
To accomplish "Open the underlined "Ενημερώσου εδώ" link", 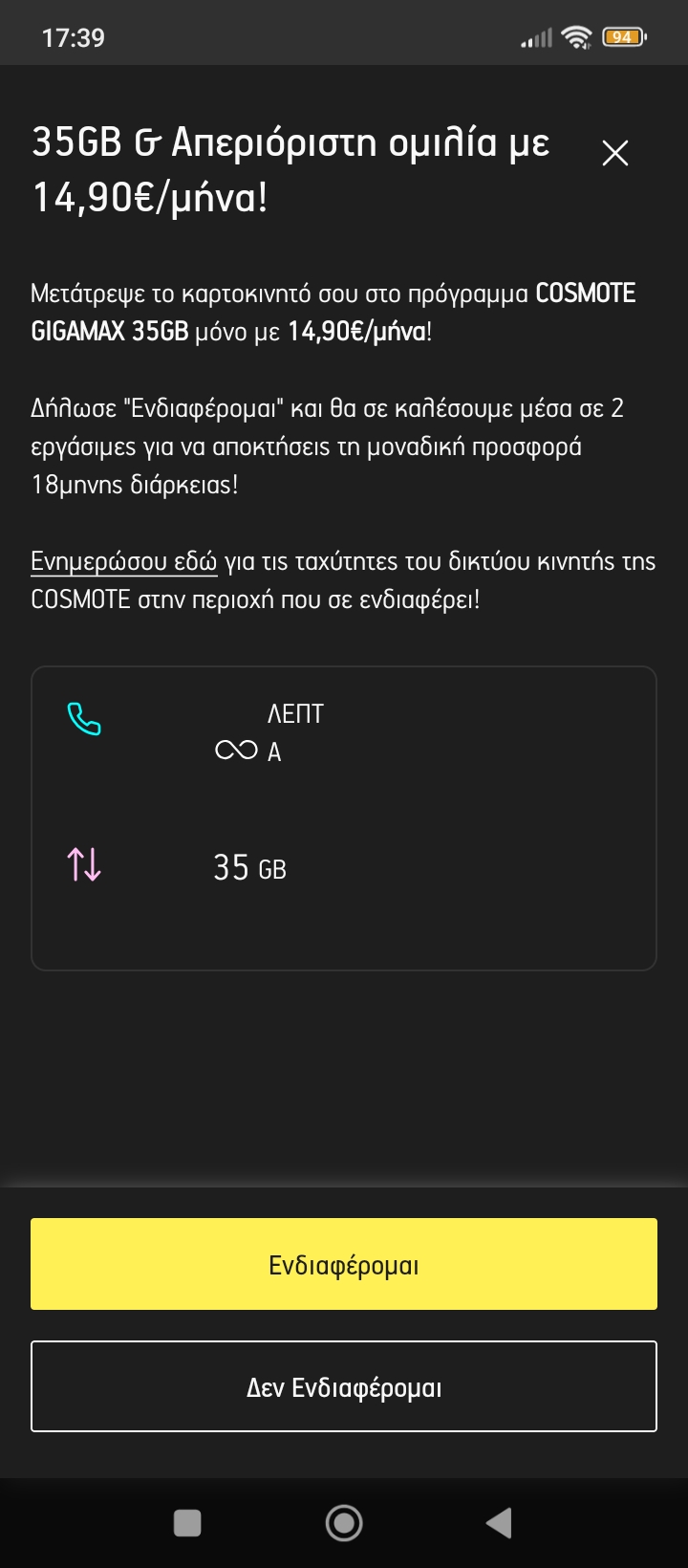I will click(124, 561).
